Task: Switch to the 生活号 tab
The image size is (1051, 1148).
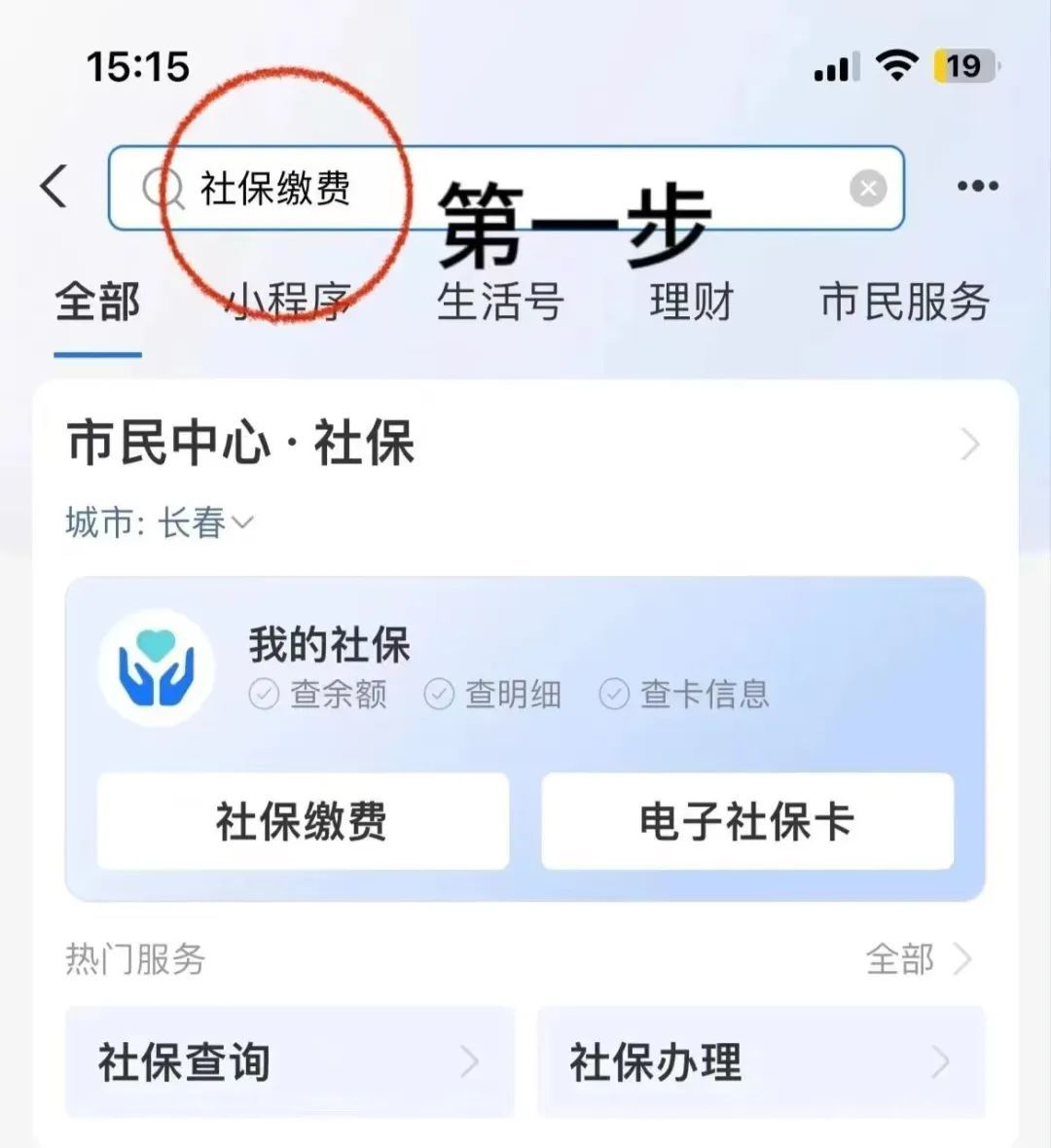Action: coord(499,304)
